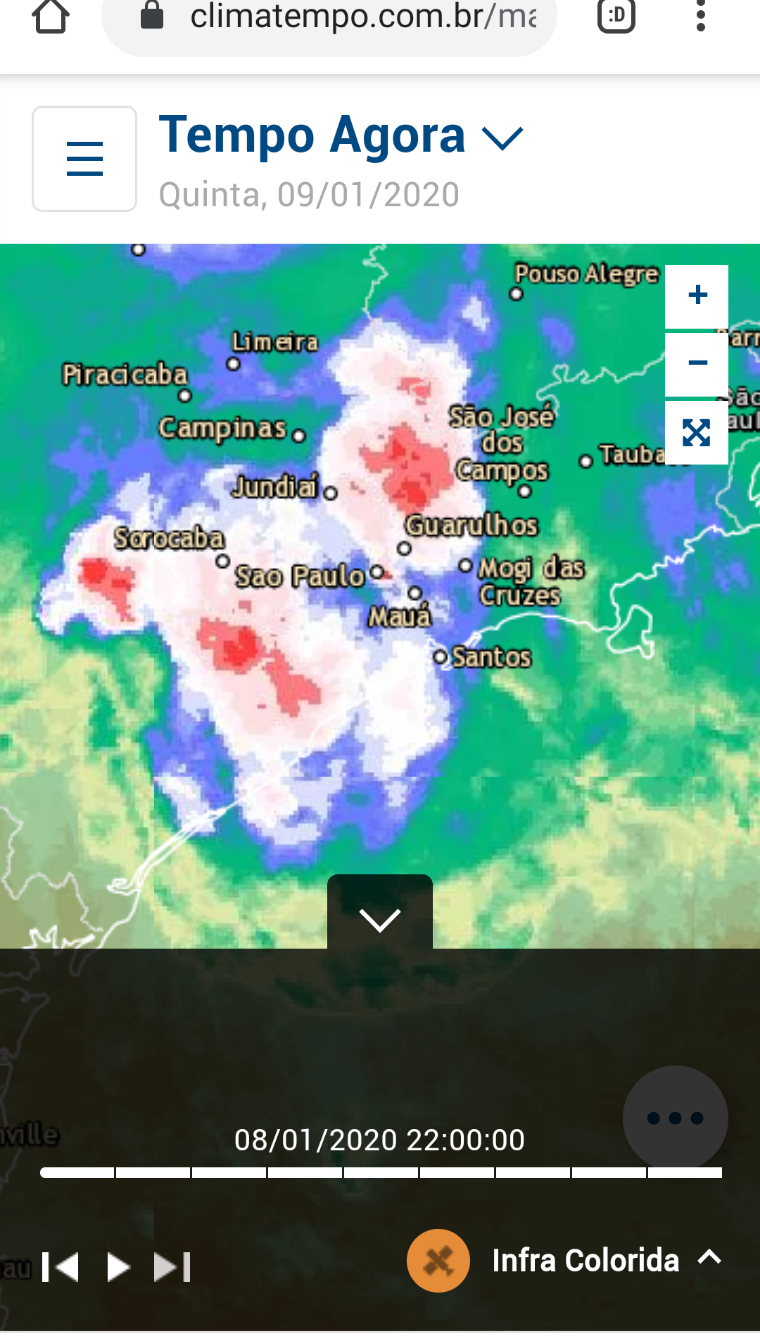Open the browser overflow menu
Screen dimensions: 760x1338
pos(701,16)
